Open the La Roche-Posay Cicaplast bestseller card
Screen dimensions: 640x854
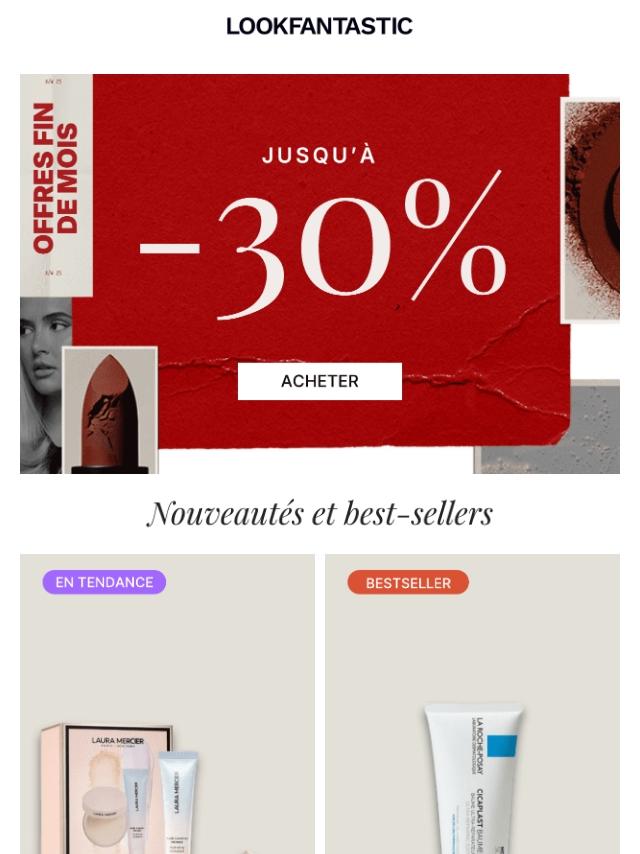(x=472, y=704)
